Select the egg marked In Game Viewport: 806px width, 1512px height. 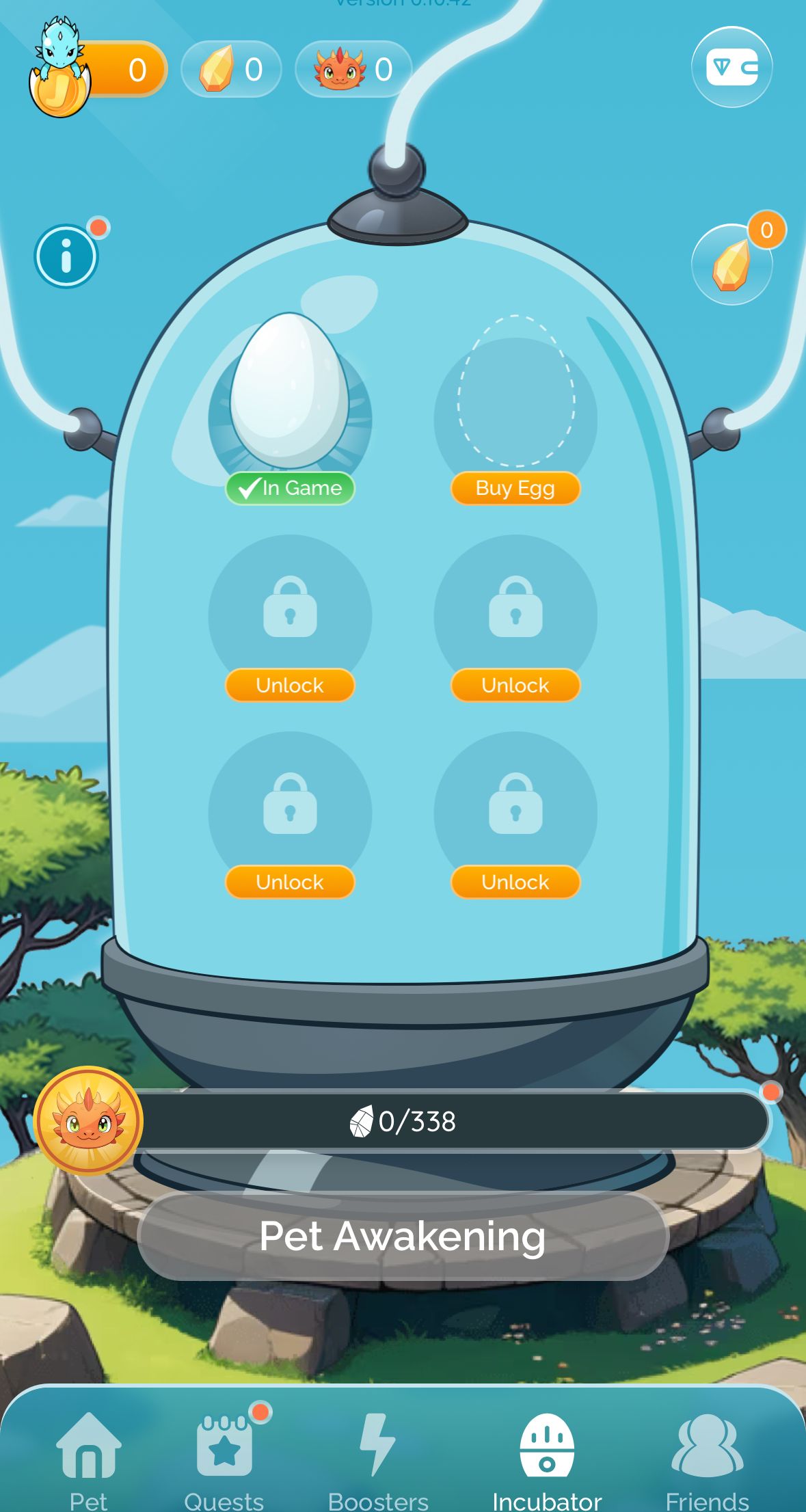291,396
